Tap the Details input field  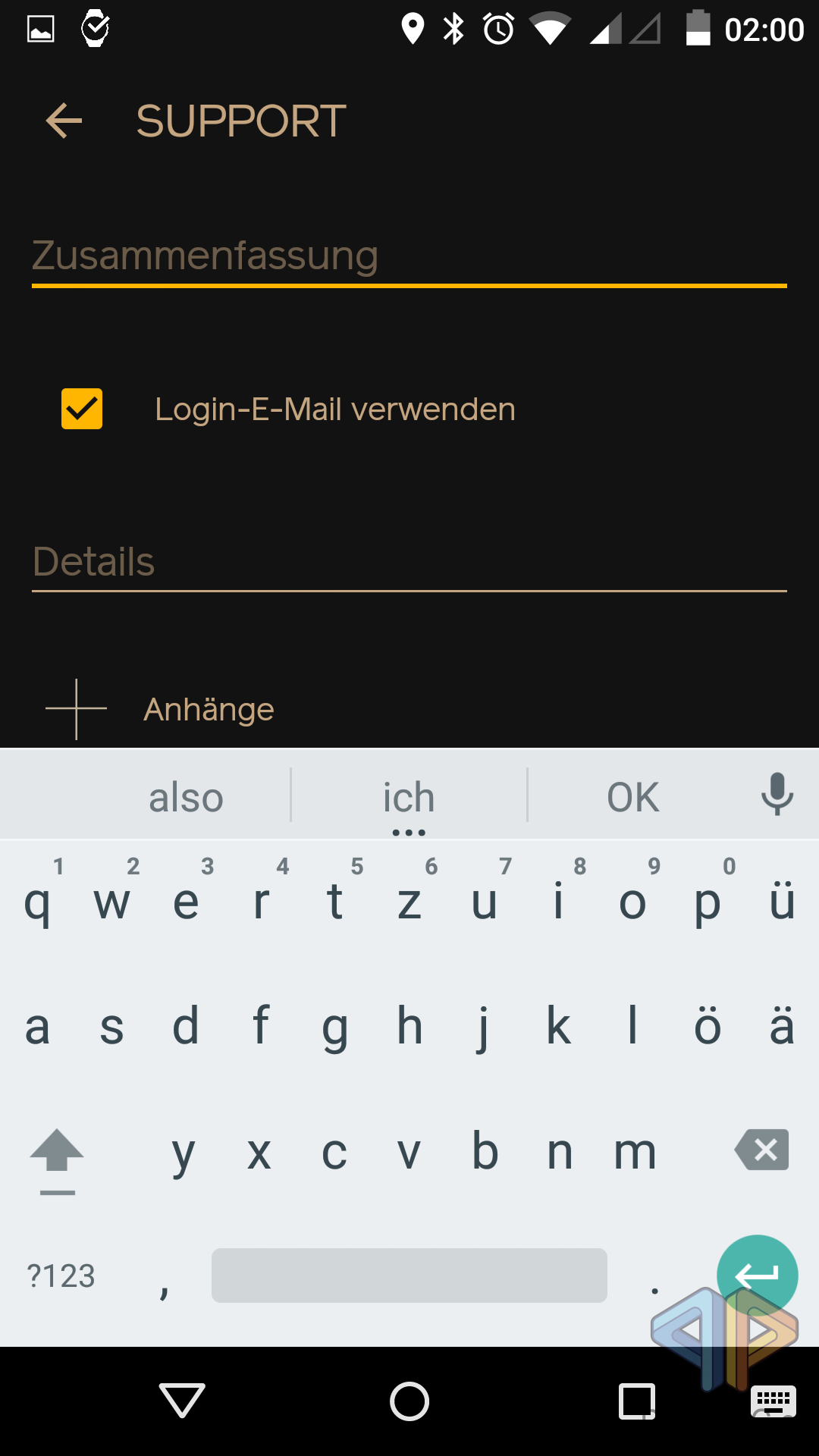(409, 562)
